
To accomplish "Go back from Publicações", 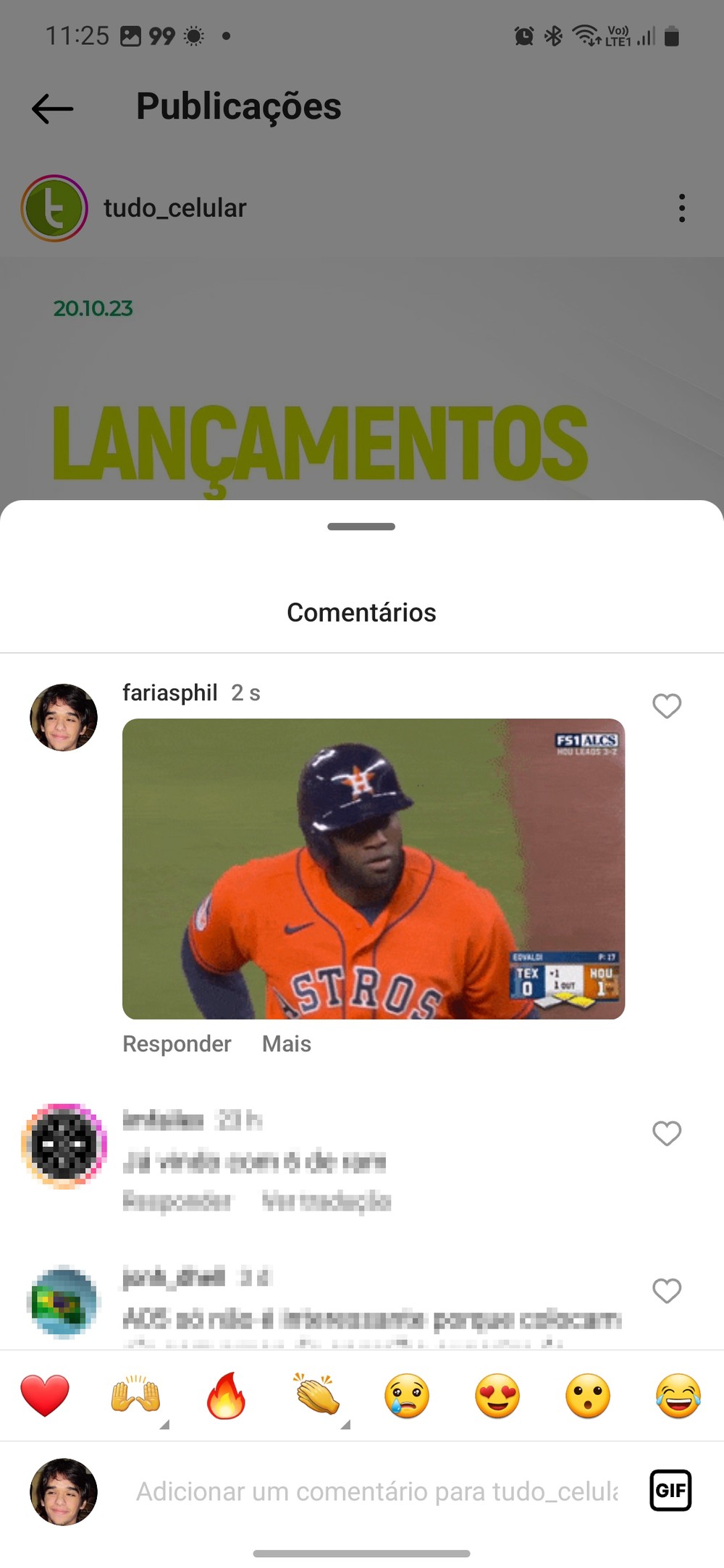I will [53, 109].
